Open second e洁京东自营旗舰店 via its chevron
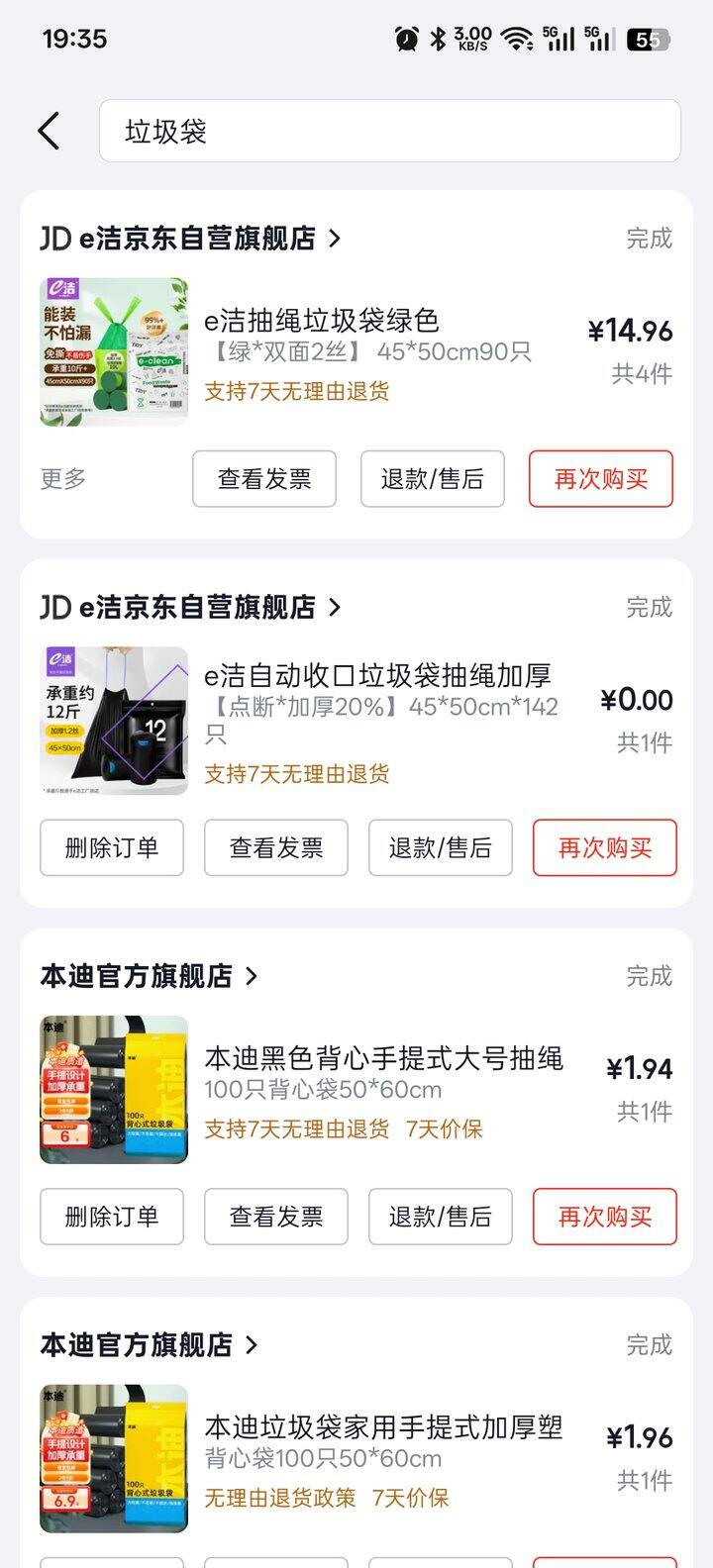 tap(337, 607)
